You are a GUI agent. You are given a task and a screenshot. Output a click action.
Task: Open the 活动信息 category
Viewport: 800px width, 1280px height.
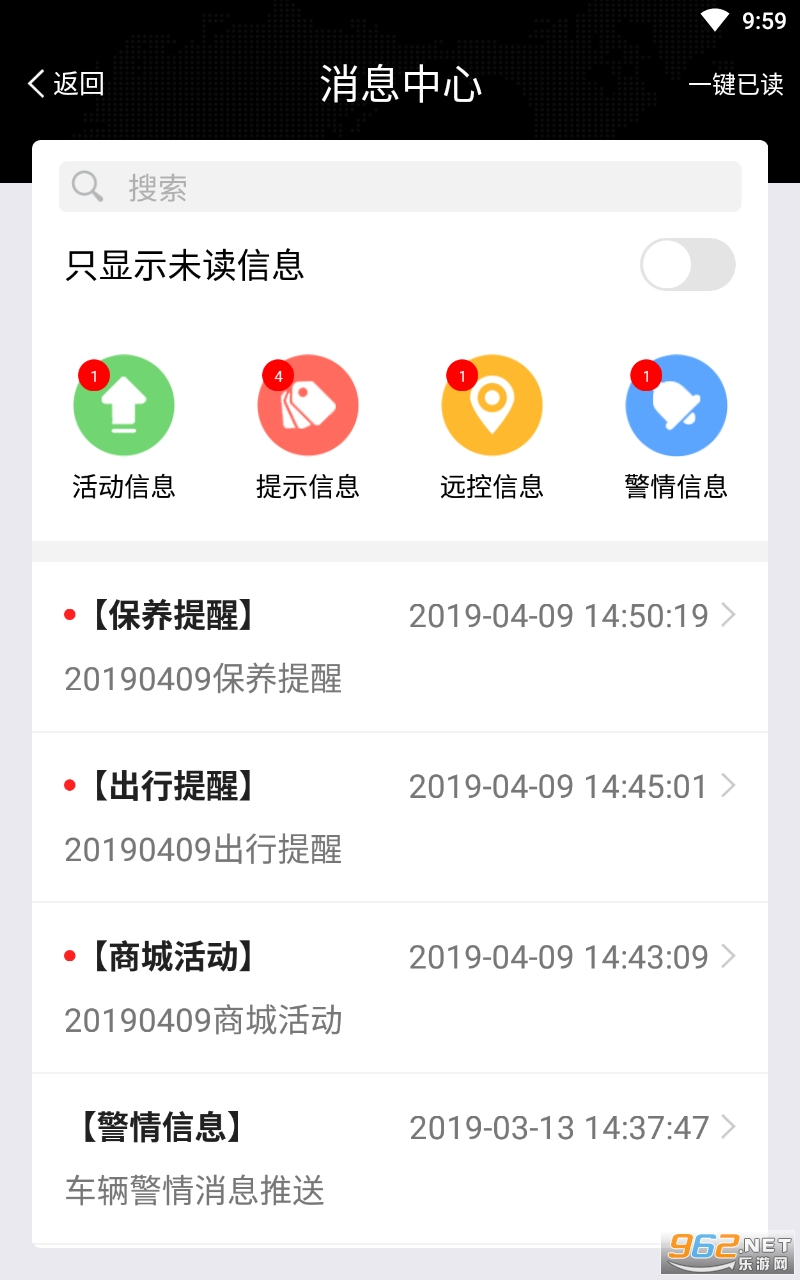coord(124,406)
